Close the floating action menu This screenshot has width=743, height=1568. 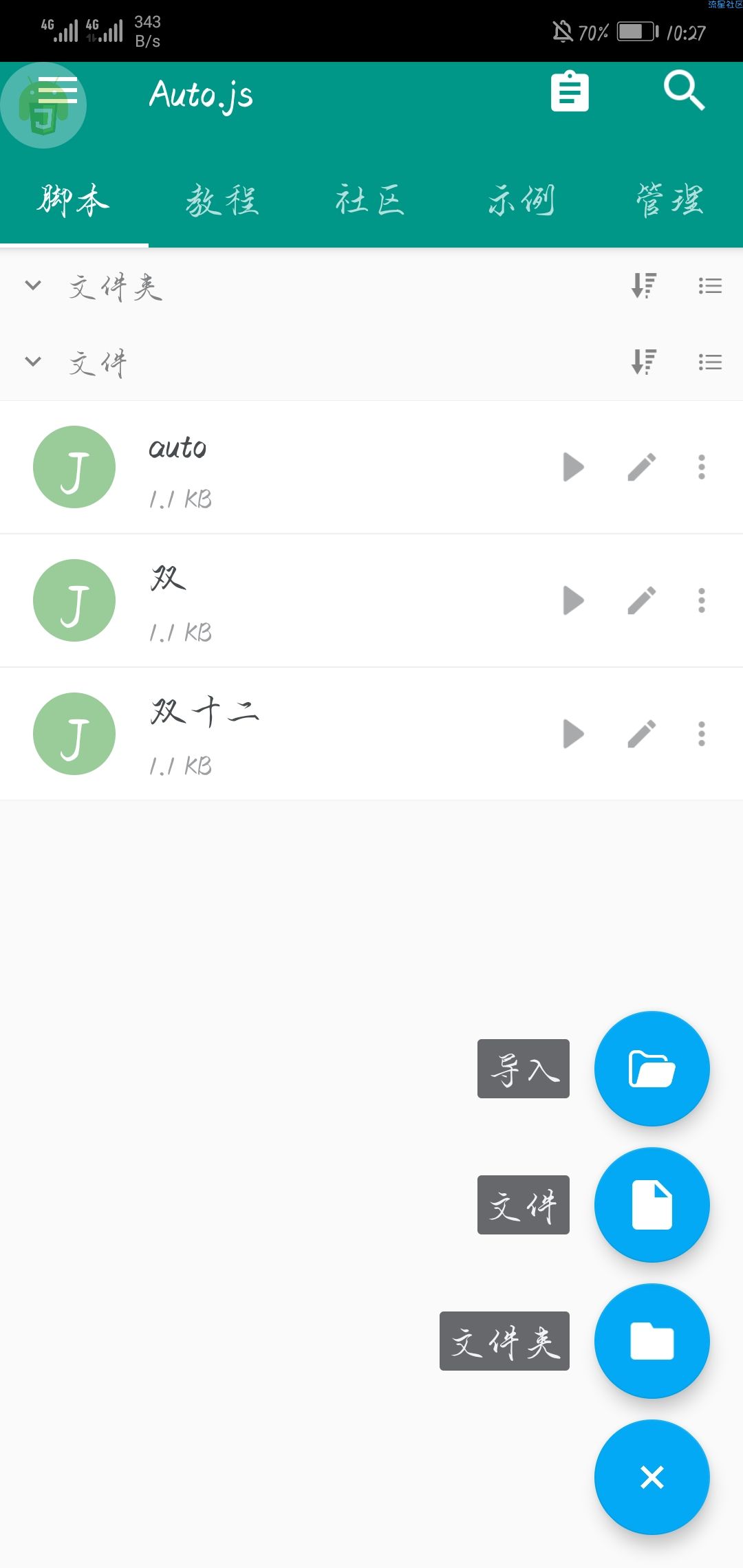click(x=652, y=1477)
